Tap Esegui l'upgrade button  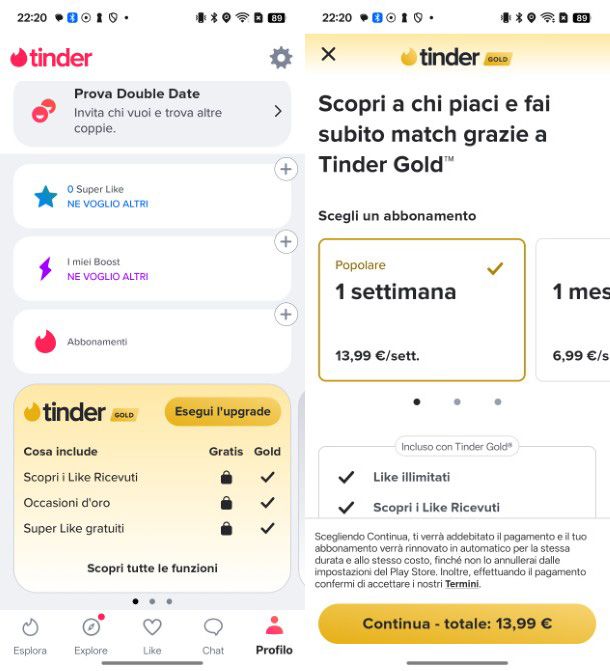(x=222, y=412)
